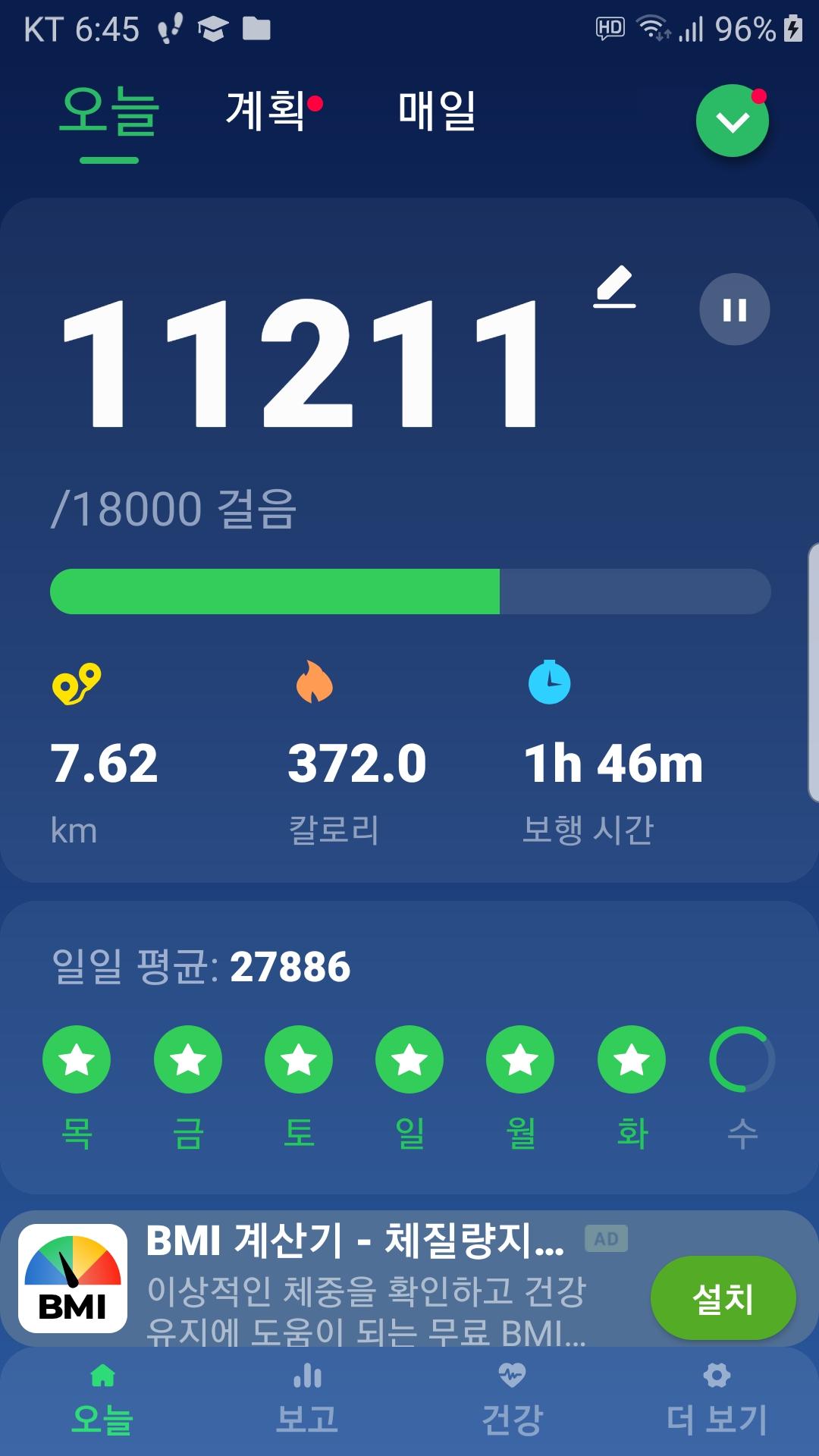Switch to the 계획 top tab
This screenshot has height=1456, width=819.
pyautogui.click(x=266, y=111)
